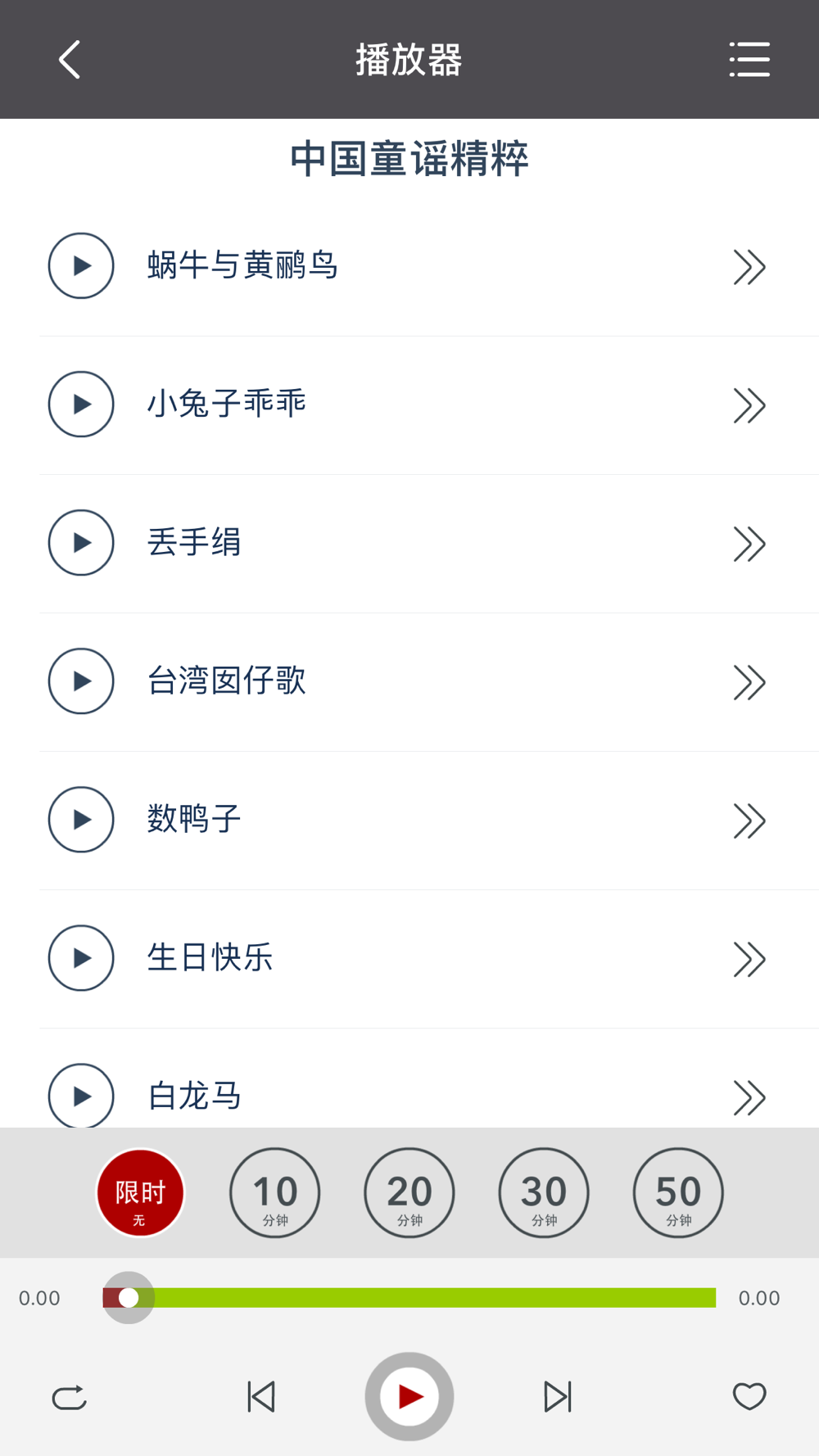Play 白龙马

coord(81,1096)
